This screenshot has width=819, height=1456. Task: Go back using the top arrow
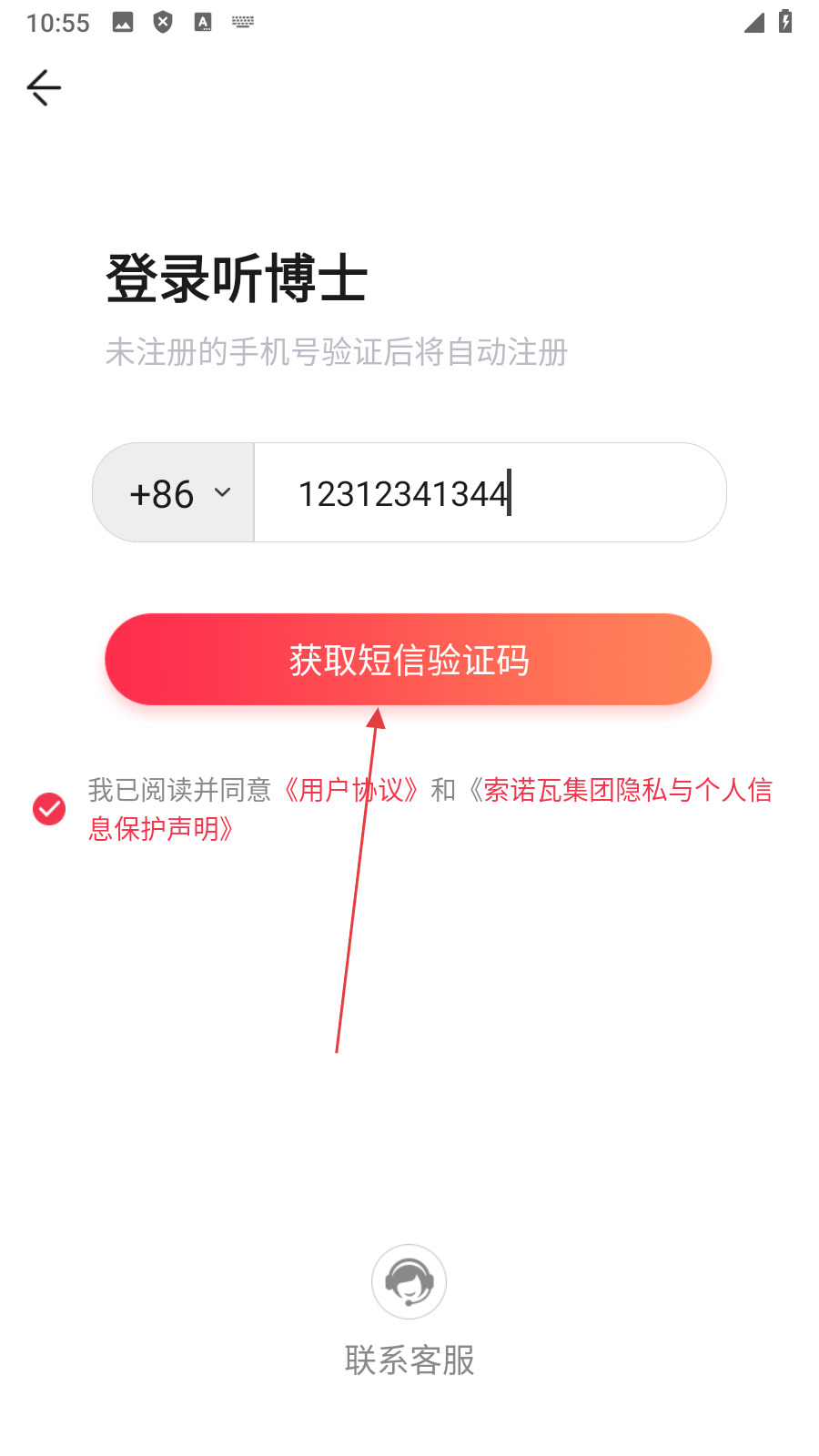coord(44,87)
